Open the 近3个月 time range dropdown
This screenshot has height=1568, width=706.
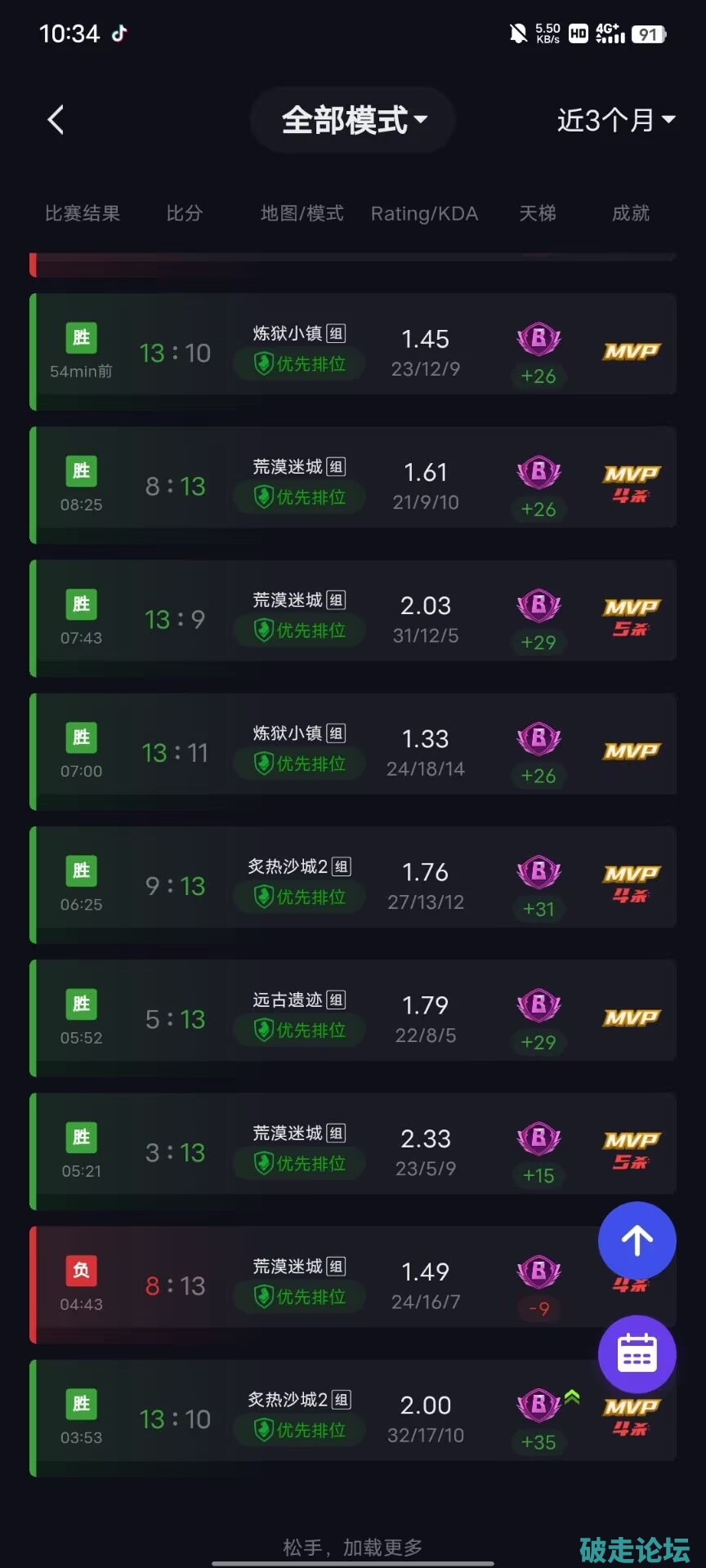pos(615,120)
